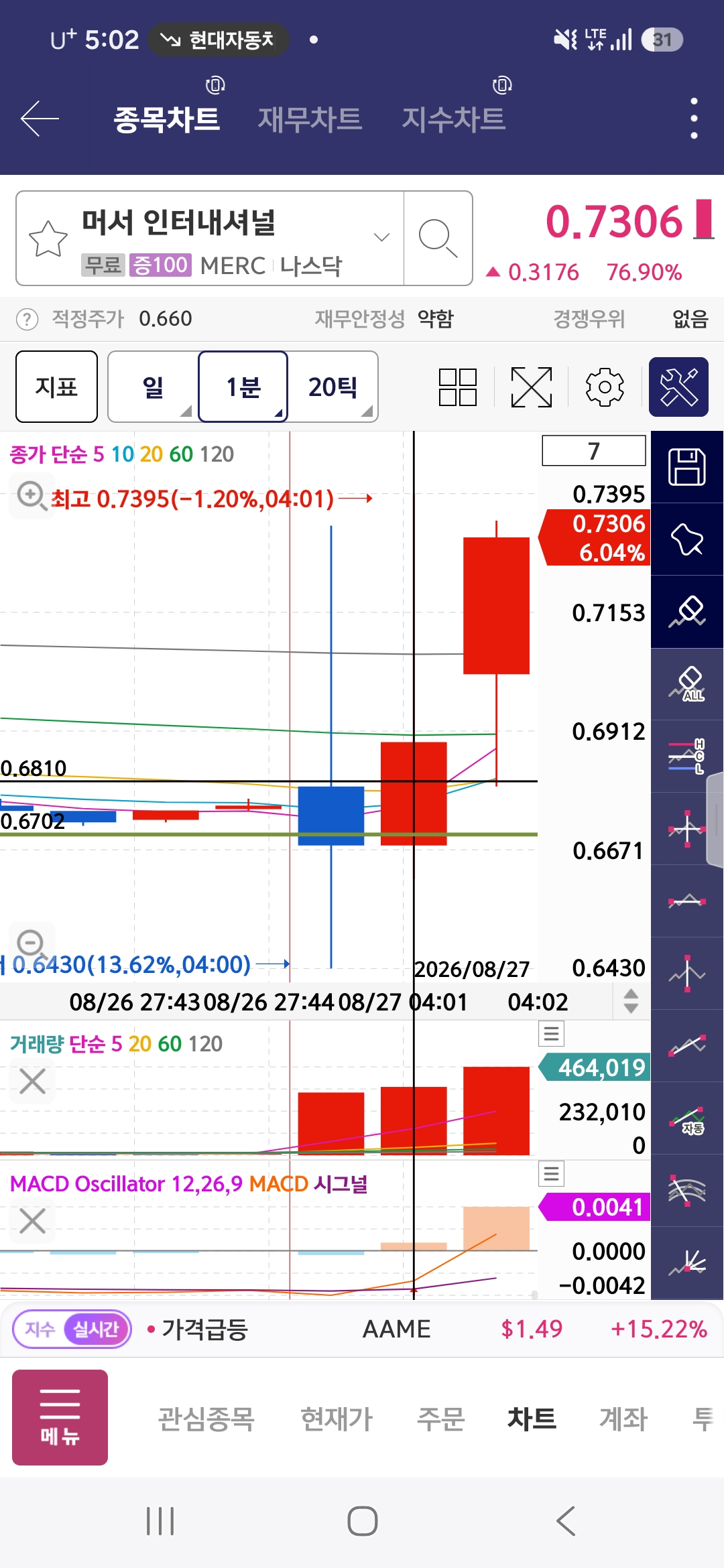
Task: Open the stock search magnifier
Action: tap(438, 238)
